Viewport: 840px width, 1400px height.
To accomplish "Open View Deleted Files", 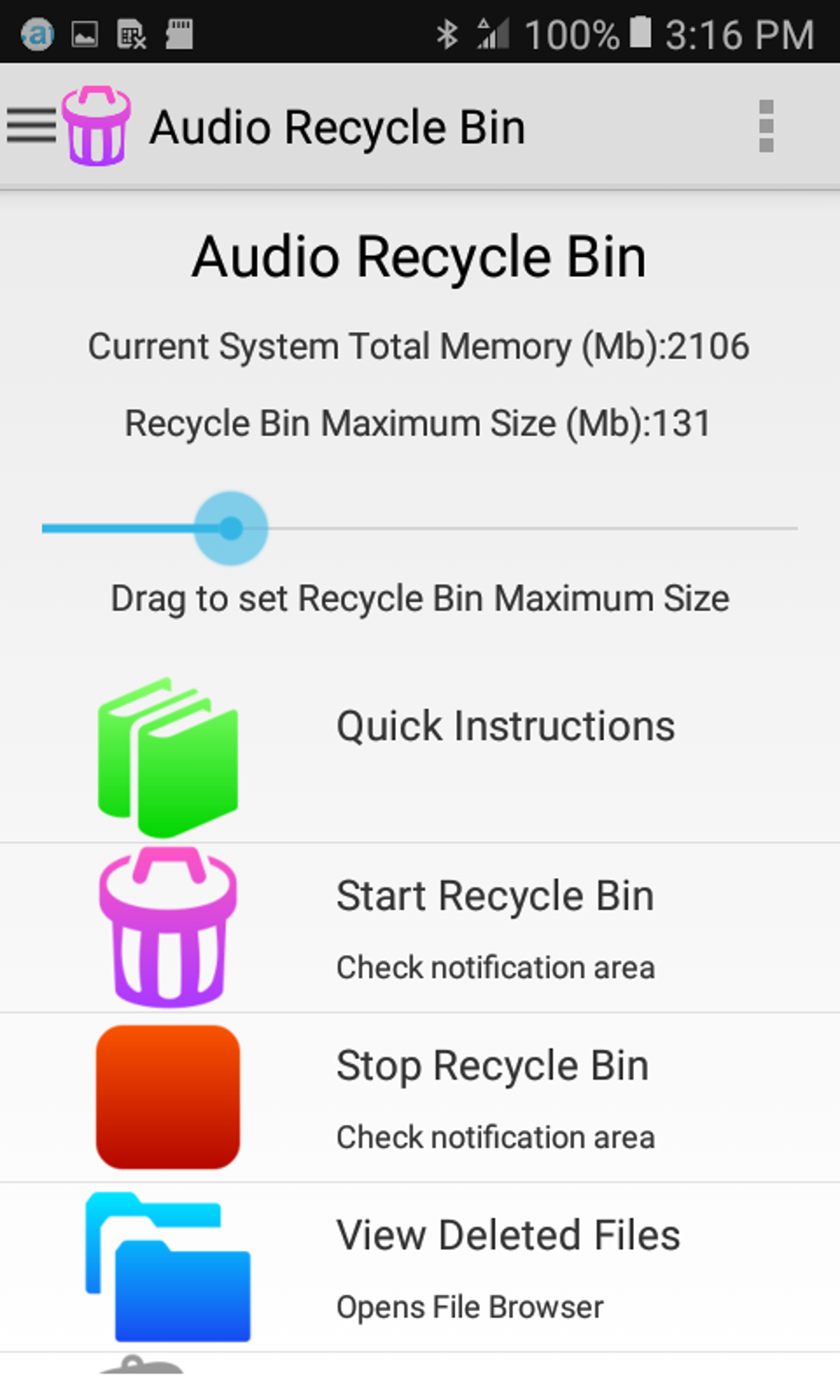I will click(508, 1234).
